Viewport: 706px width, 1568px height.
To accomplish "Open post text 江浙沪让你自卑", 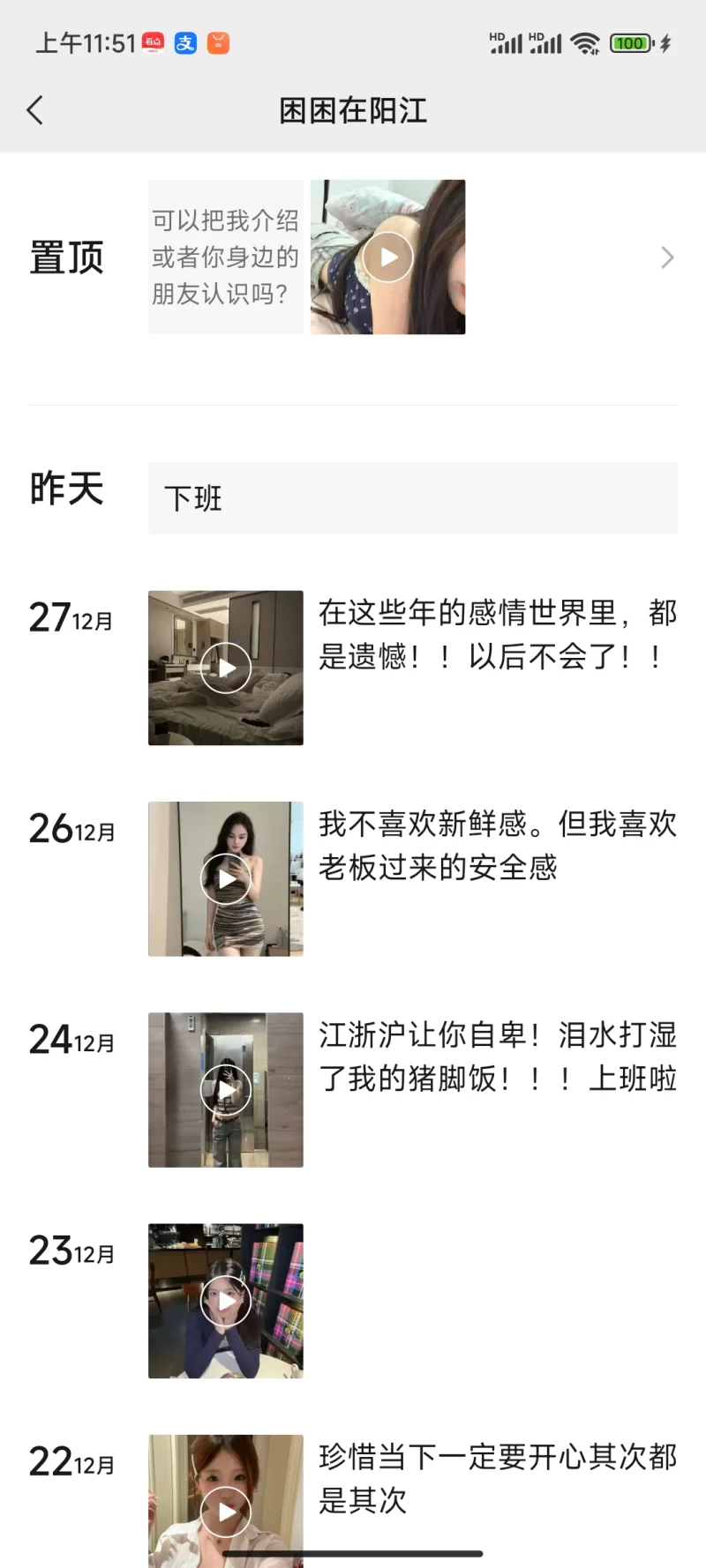I will 497,1056.
